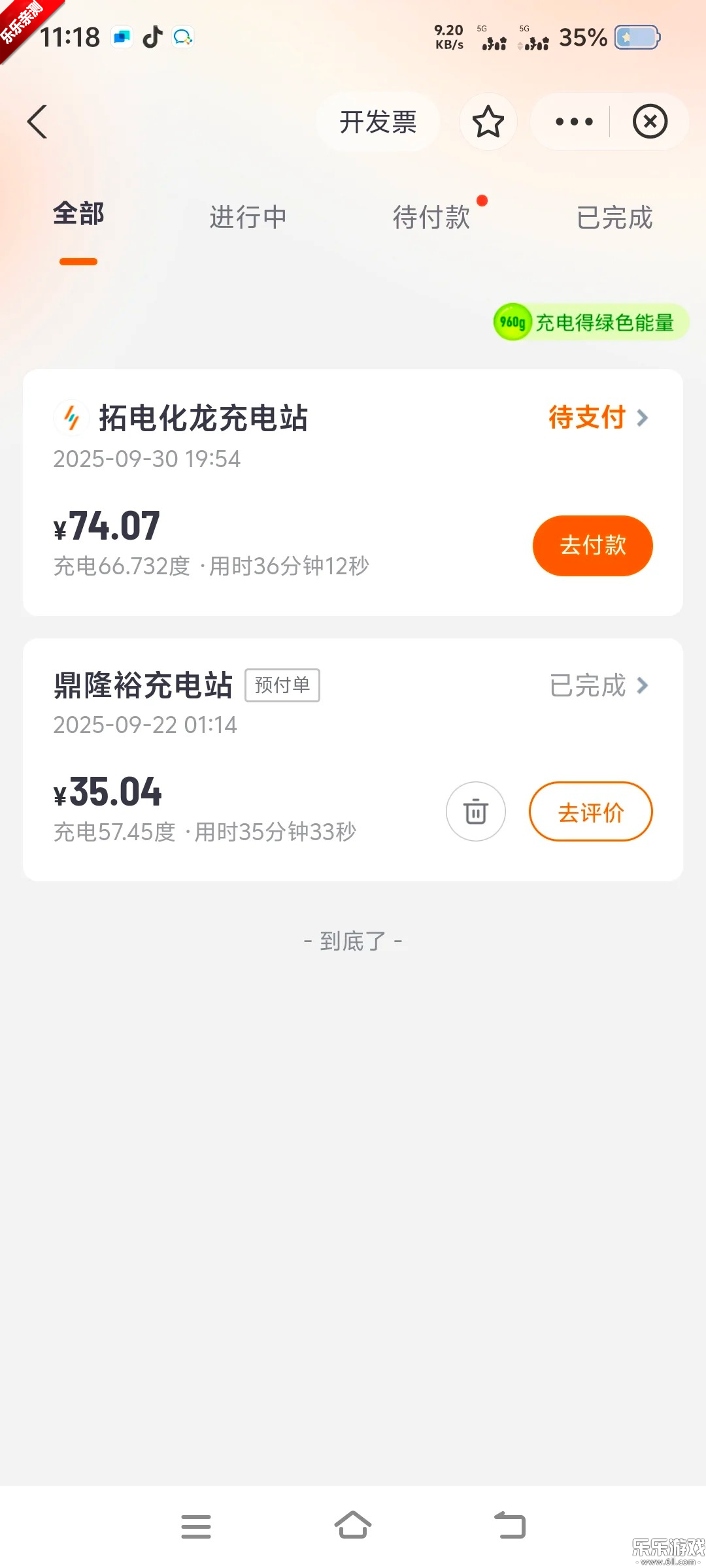
Task: Expand the 已完成 order details via chevron
Action: pyautogui.click(x=643, y=686)
